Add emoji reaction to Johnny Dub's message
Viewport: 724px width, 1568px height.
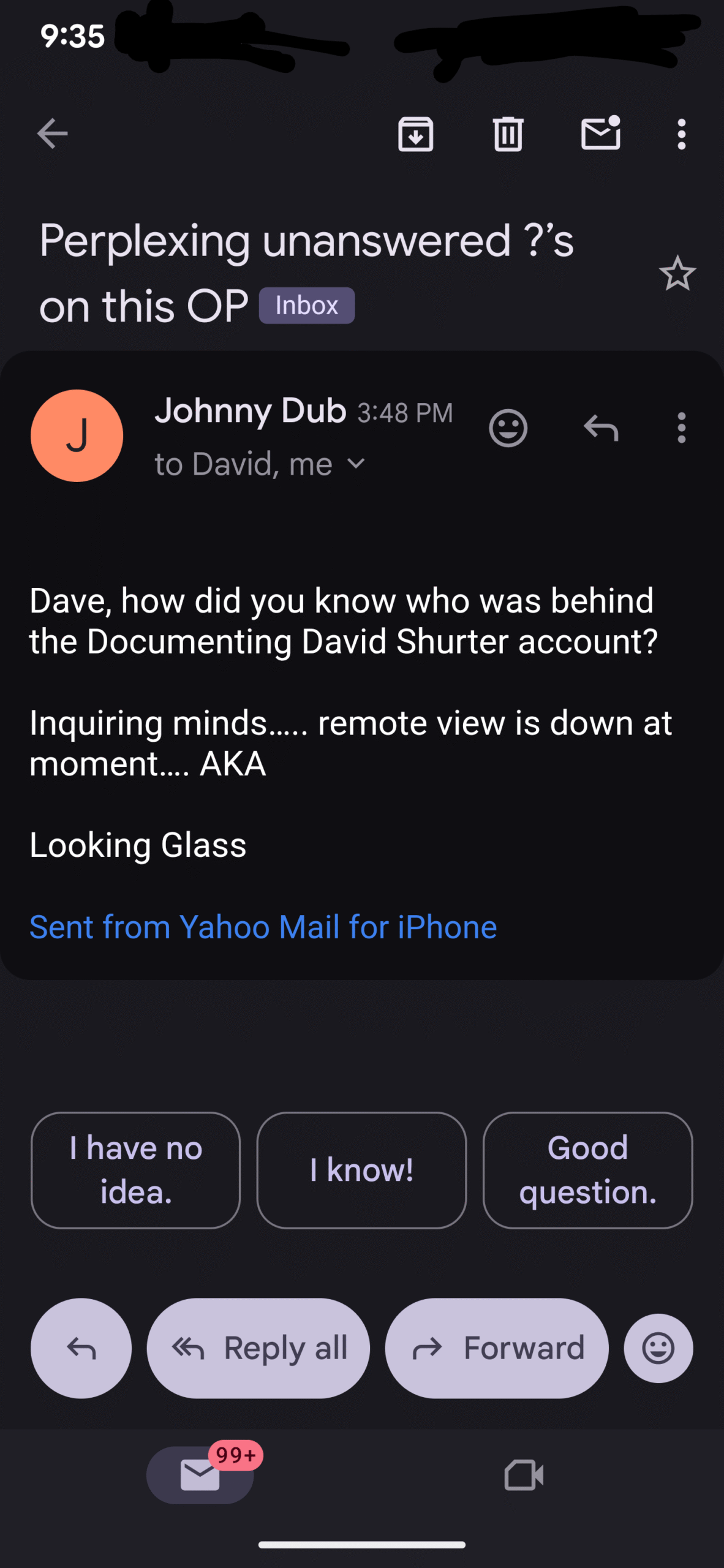[x=508, y=428]
